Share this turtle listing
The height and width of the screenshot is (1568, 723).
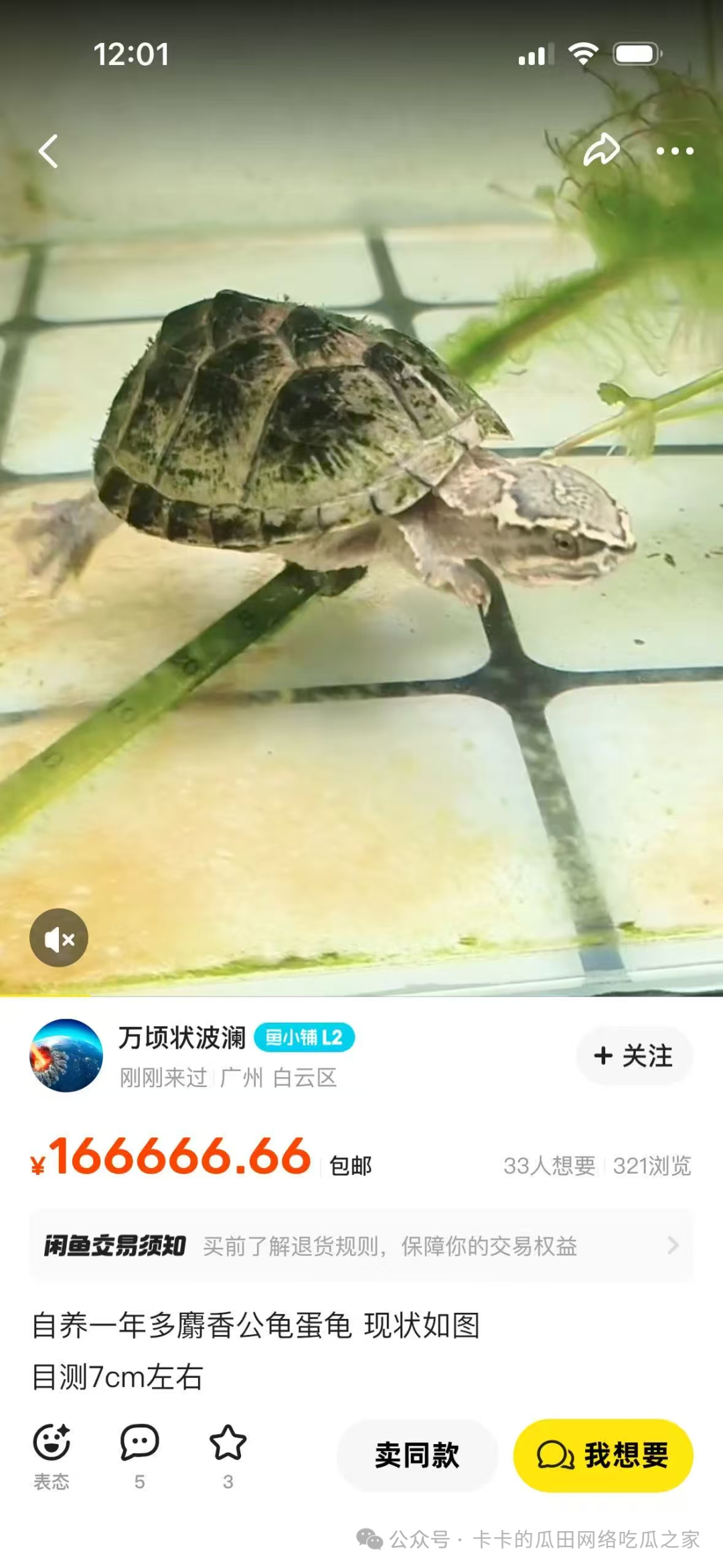(x=600, y=150)
